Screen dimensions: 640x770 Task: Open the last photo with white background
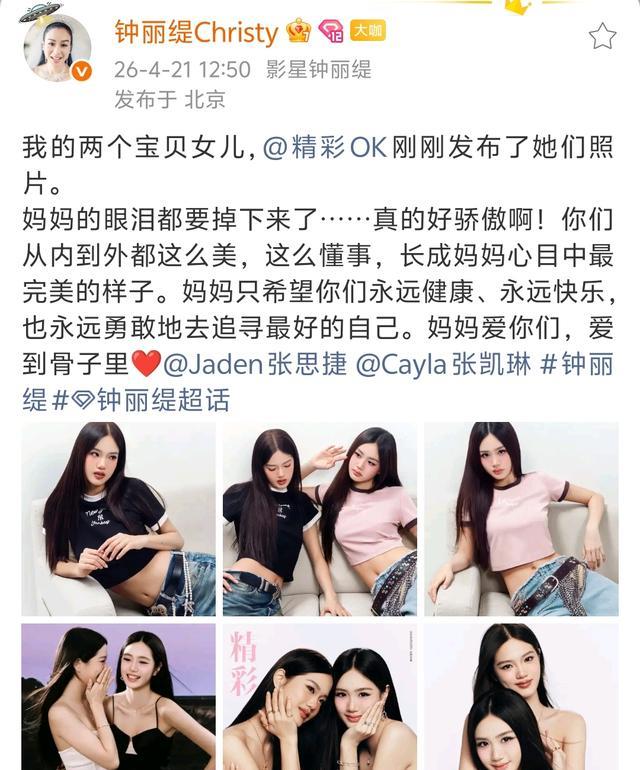522,696
